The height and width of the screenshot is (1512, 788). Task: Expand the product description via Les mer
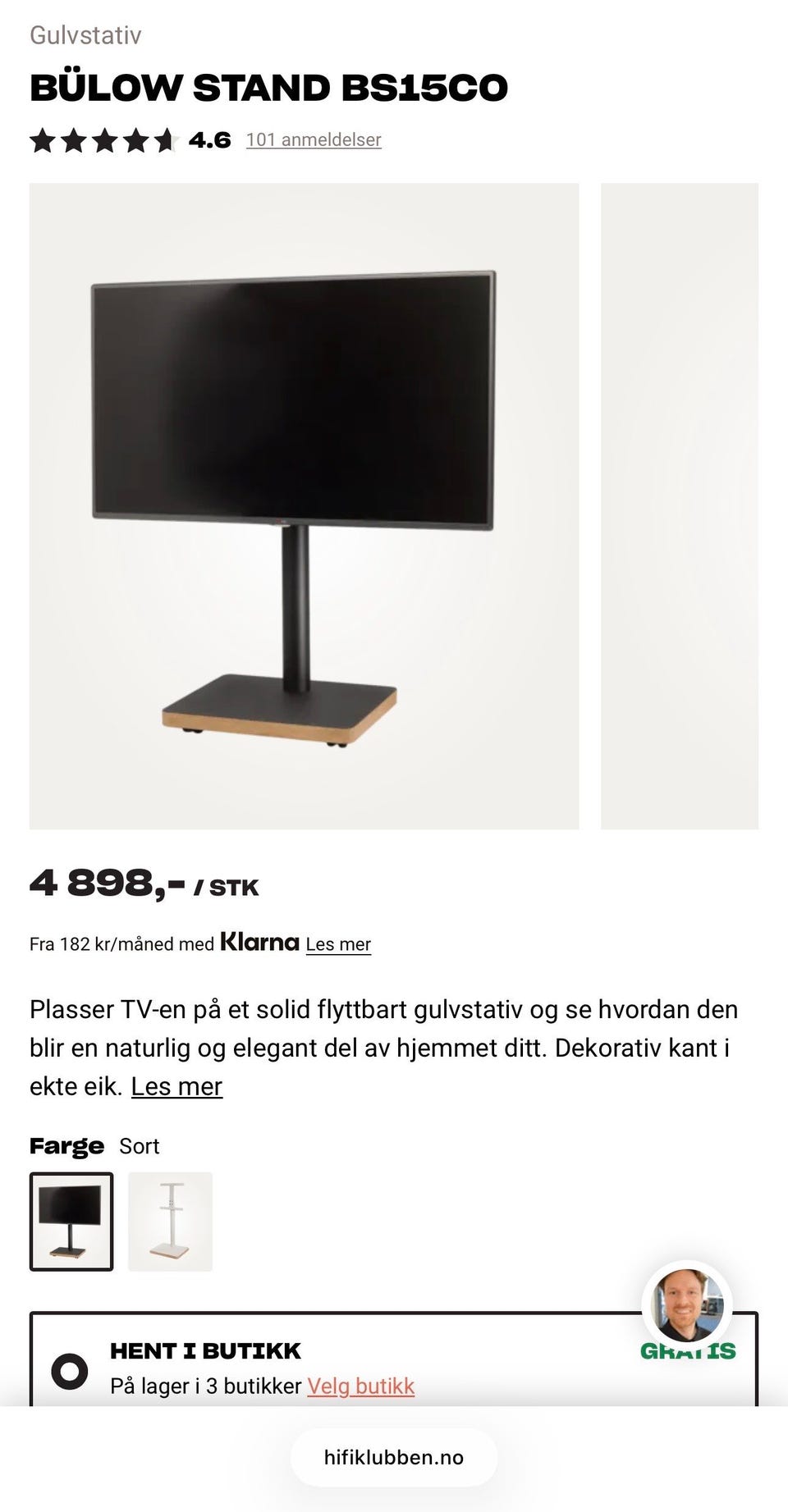176,1085
